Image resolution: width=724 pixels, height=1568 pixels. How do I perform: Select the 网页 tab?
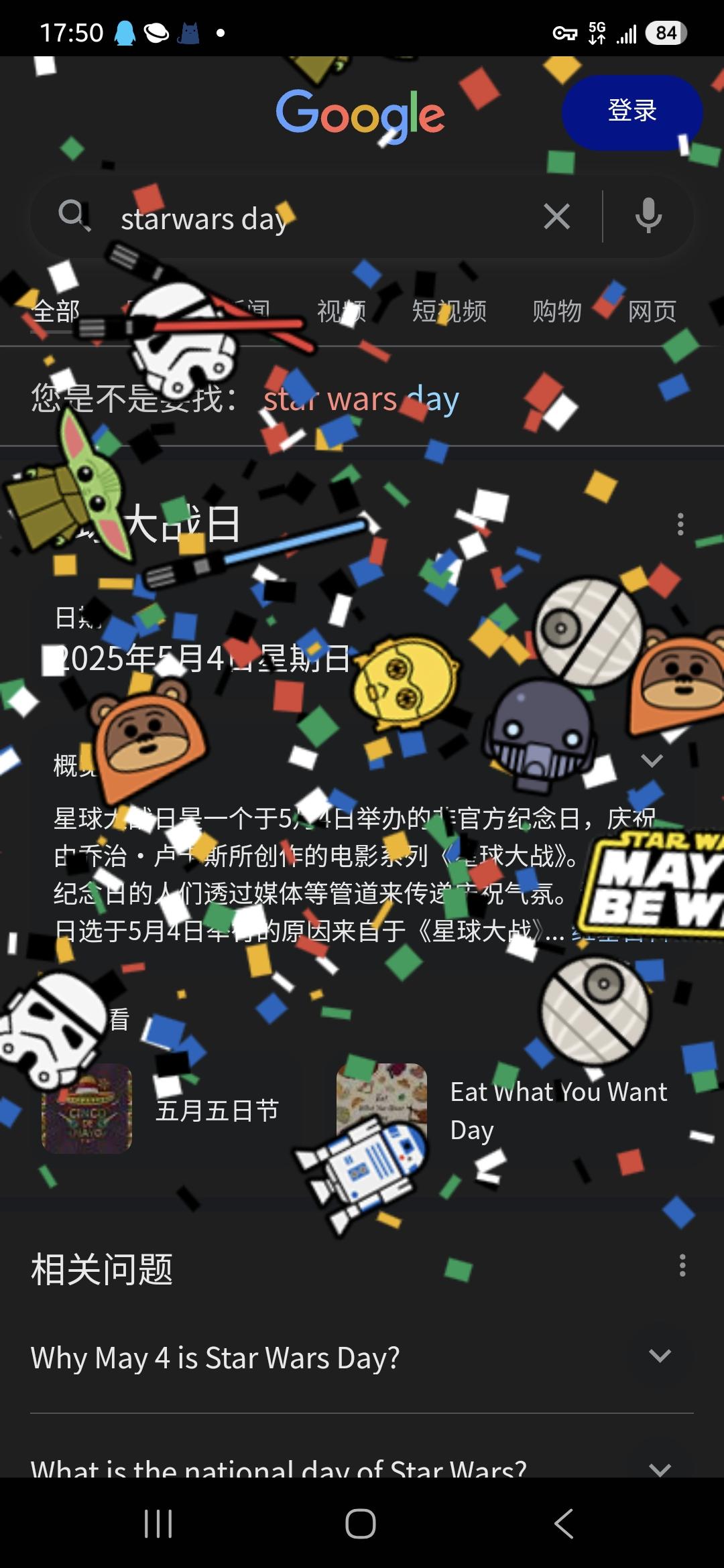coord(652,312)
